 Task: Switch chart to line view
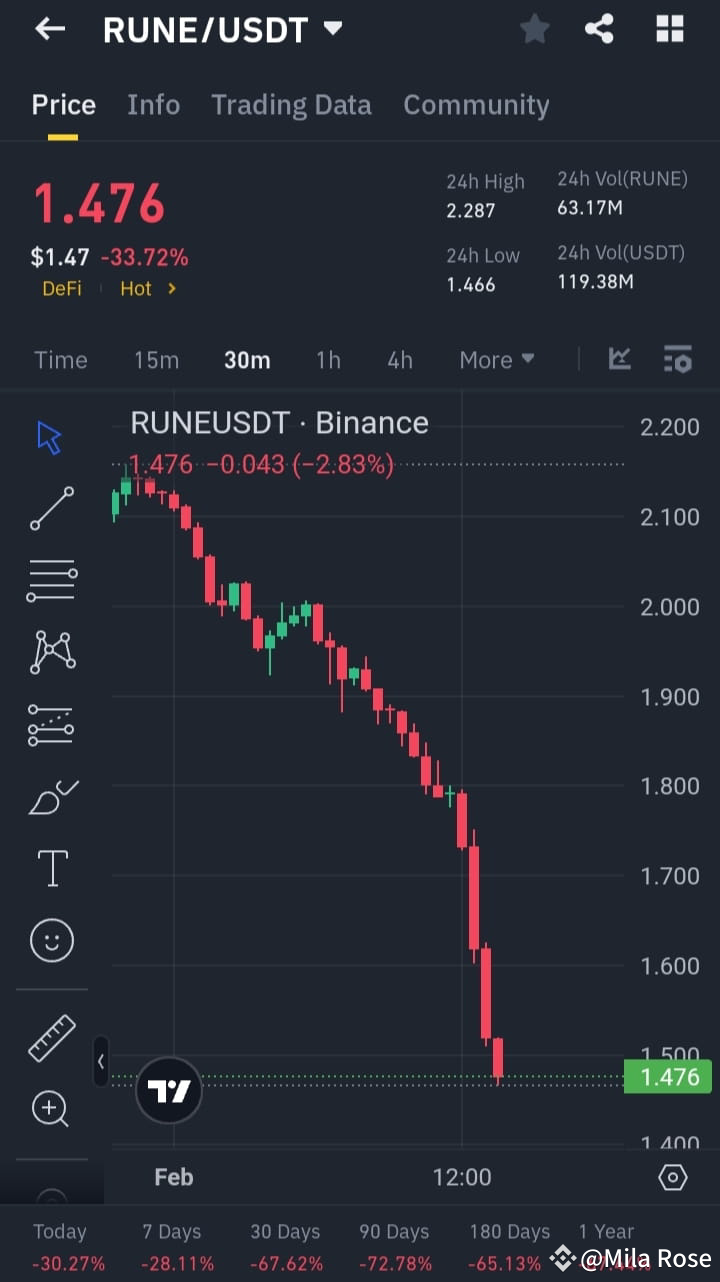coord(619,360)
